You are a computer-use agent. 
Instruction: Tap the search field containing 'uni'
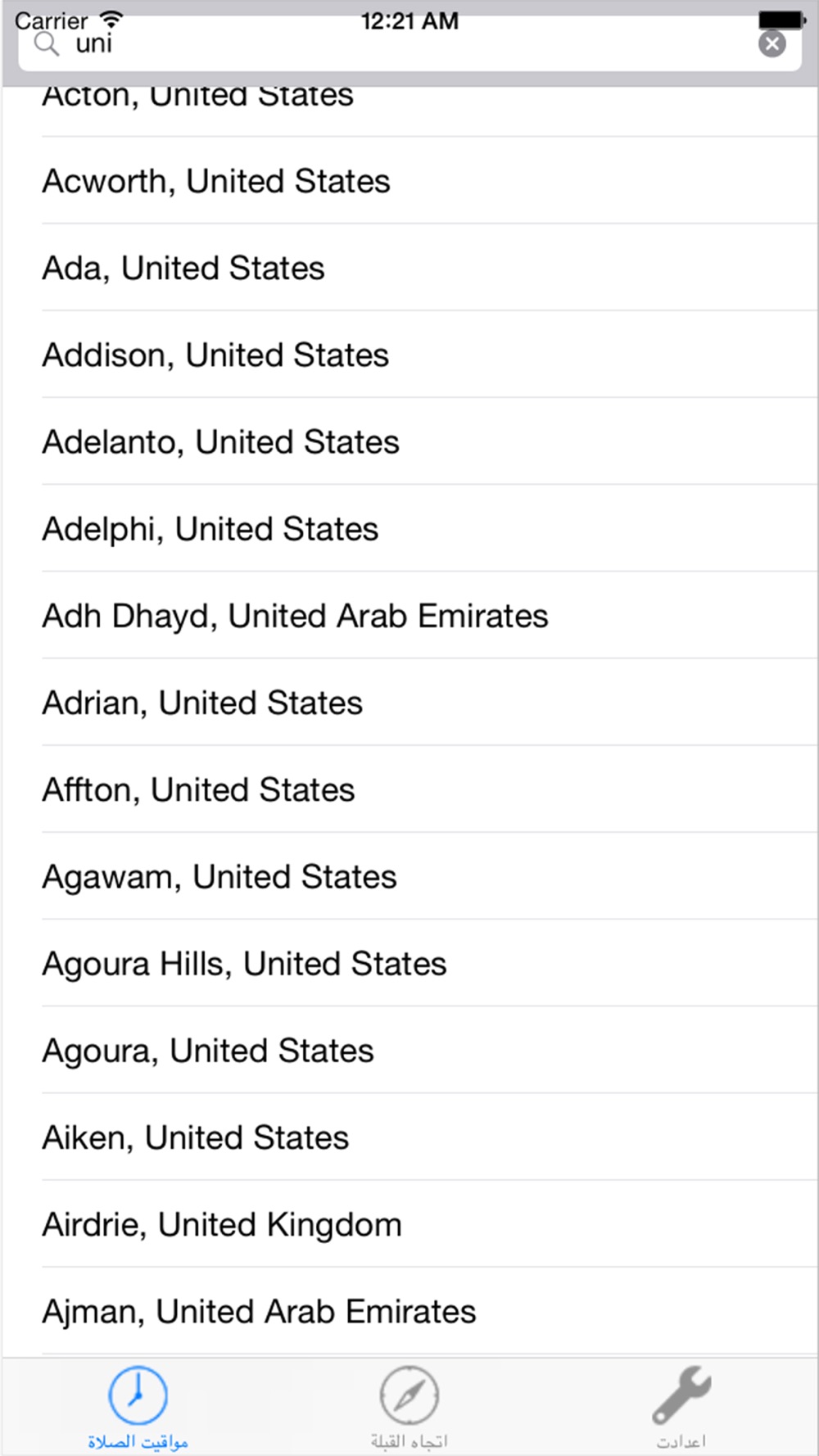pyautogui.click(x=409, y=45)
